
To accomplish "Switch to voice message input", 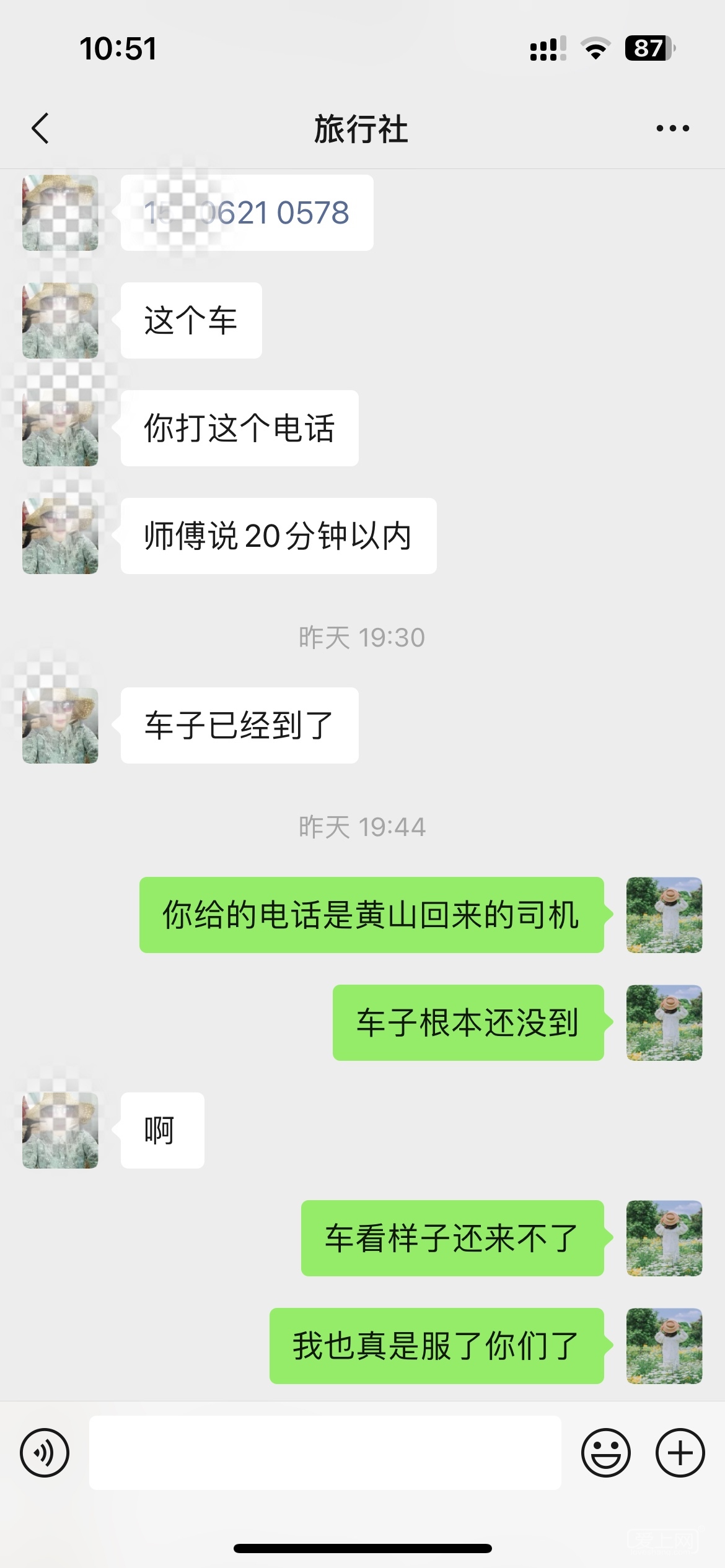I will (45, 1453).
